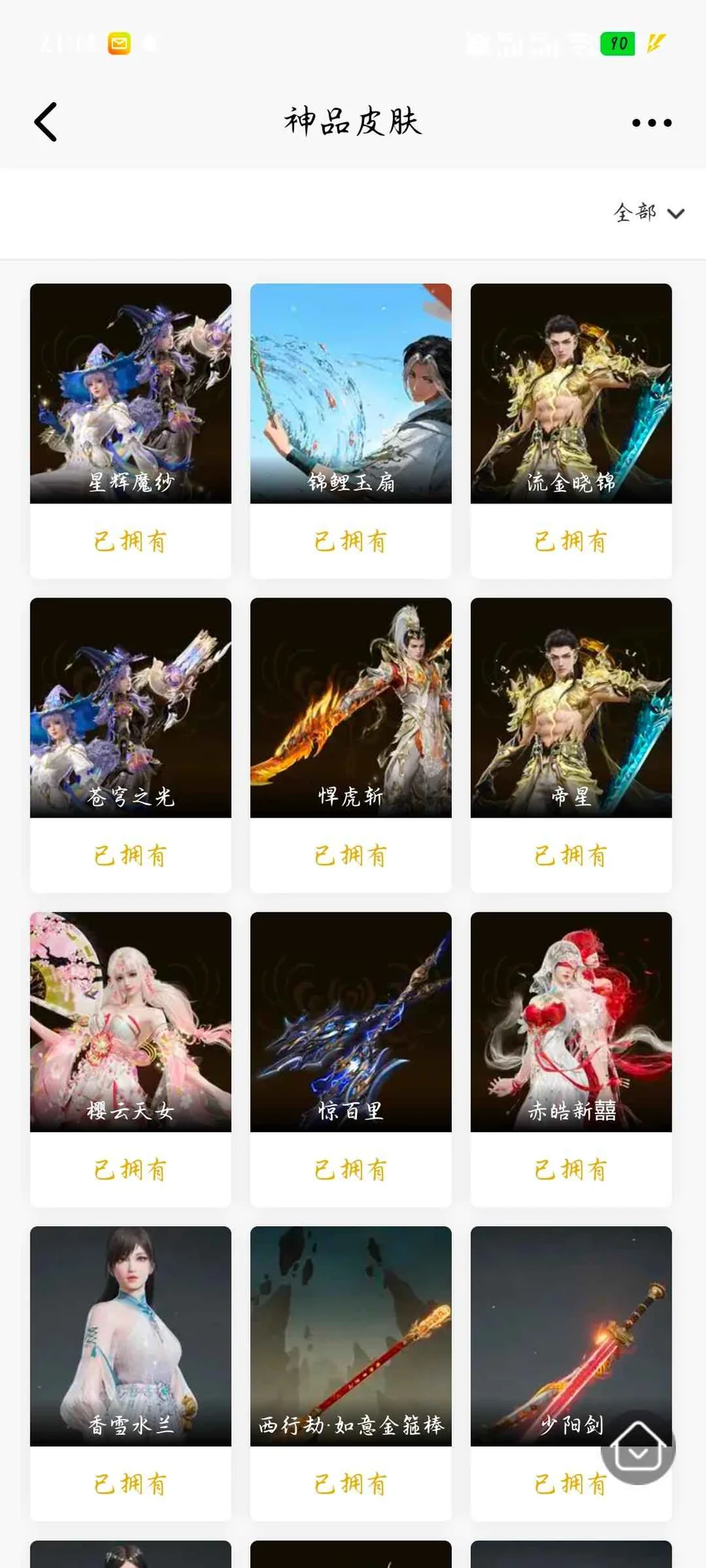The image size is (706, 1568).
Task: Go back to the previous page
Action: [46, 122]
